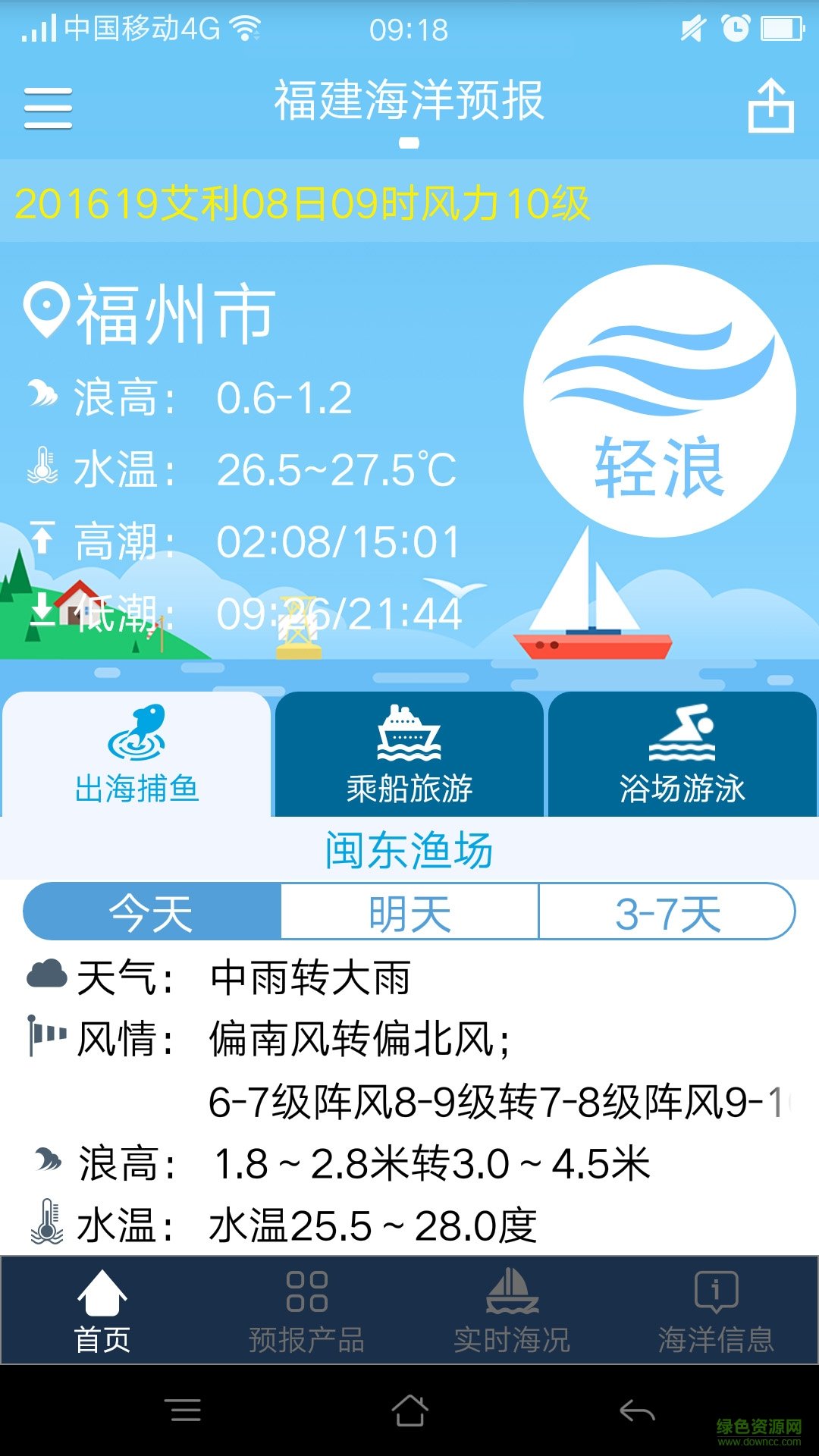Open the navigation drawer menu

pyautogui.click(x=48, y=106)
